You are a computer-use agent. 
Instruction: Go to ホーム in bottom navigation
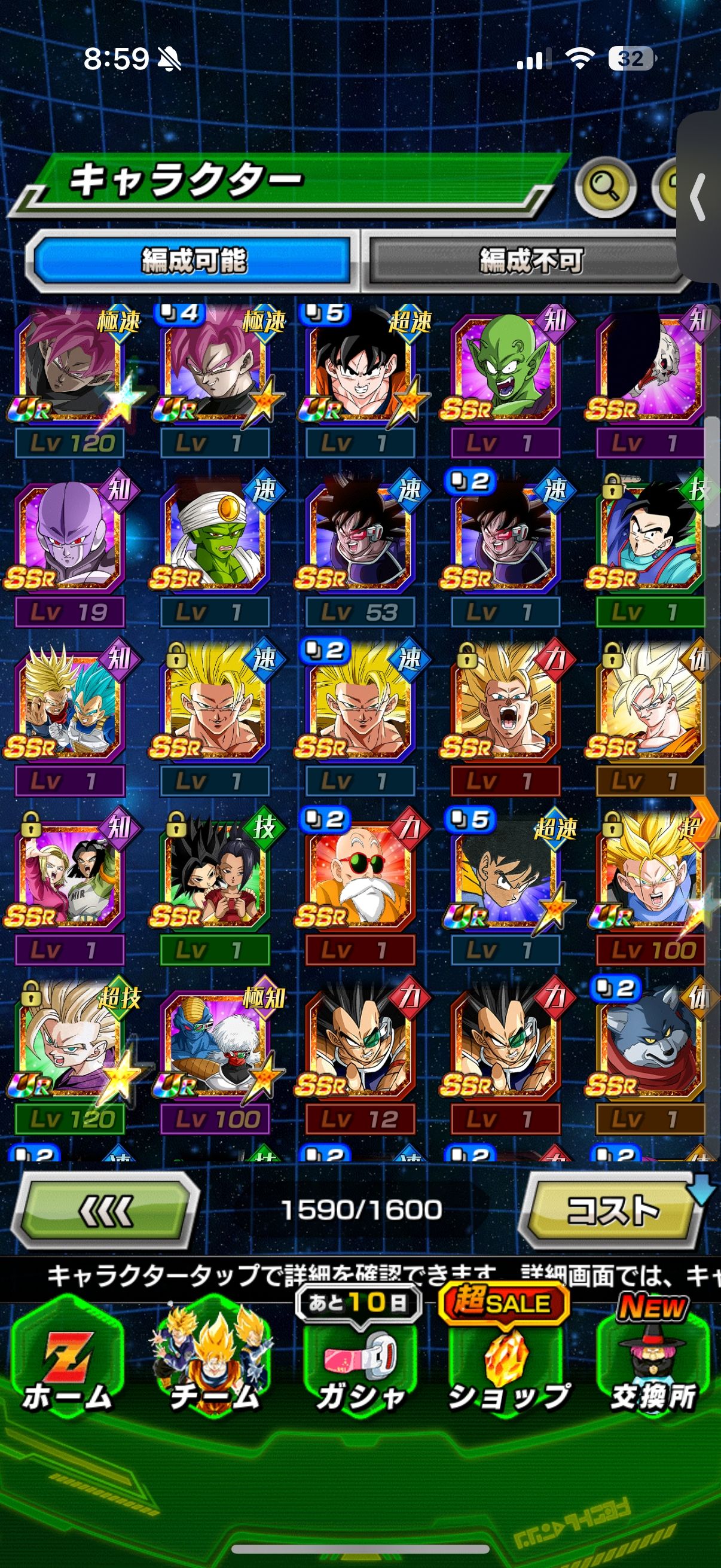pyautogui.click(x=67, y=1365)
